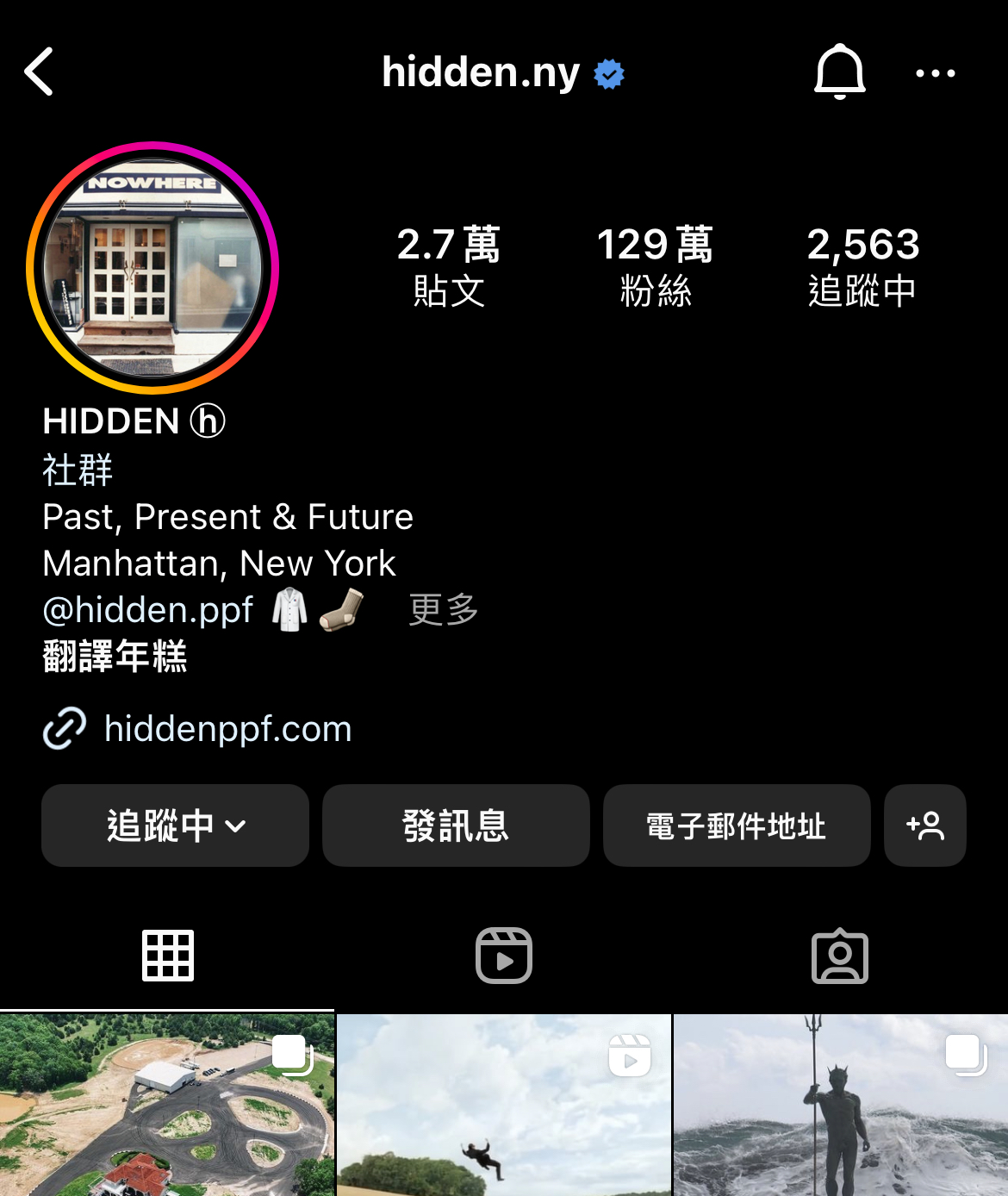Tap 翻譯年糕 to translate the bio
Viewport: 1008px width, 1196px height.
click(x=115, y=656)
